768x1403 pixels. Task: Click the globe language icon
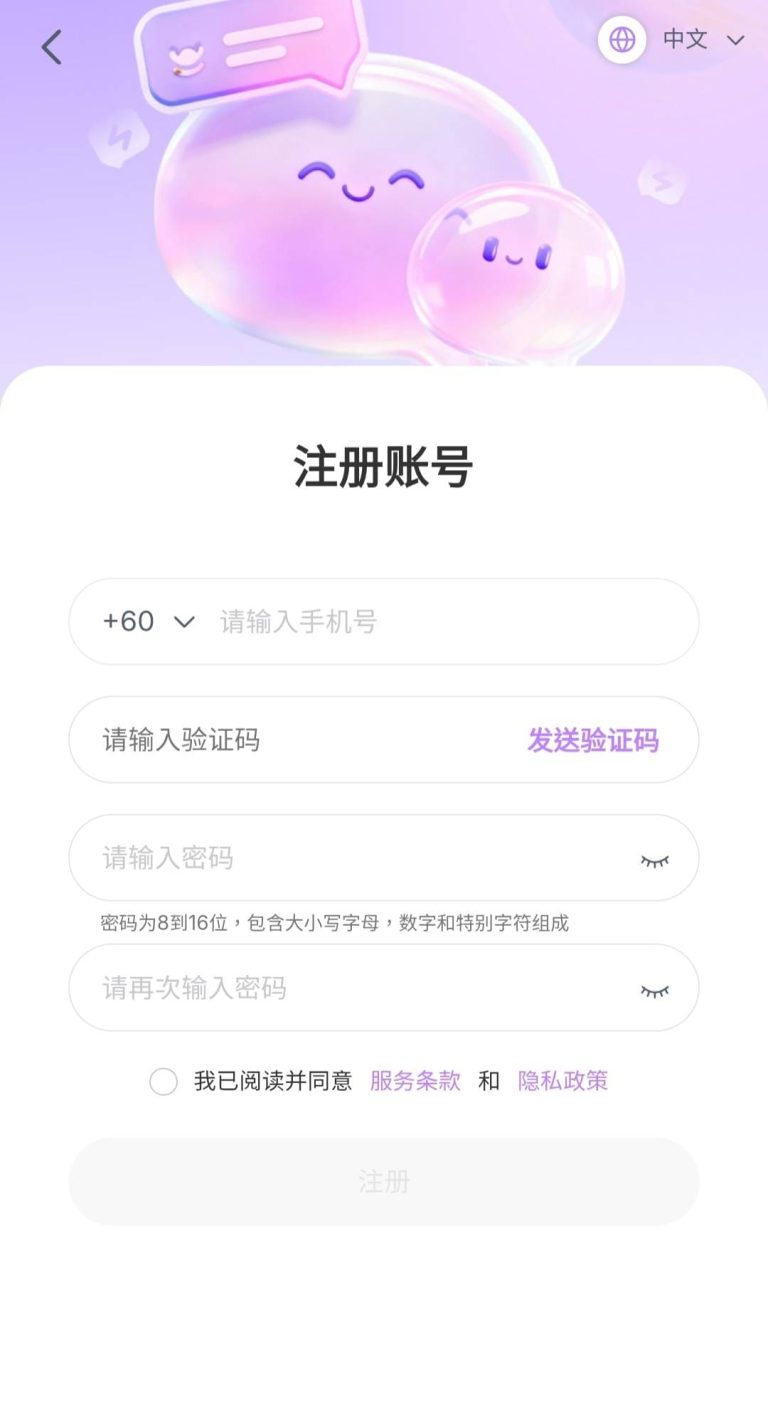[x=623, y=41]
